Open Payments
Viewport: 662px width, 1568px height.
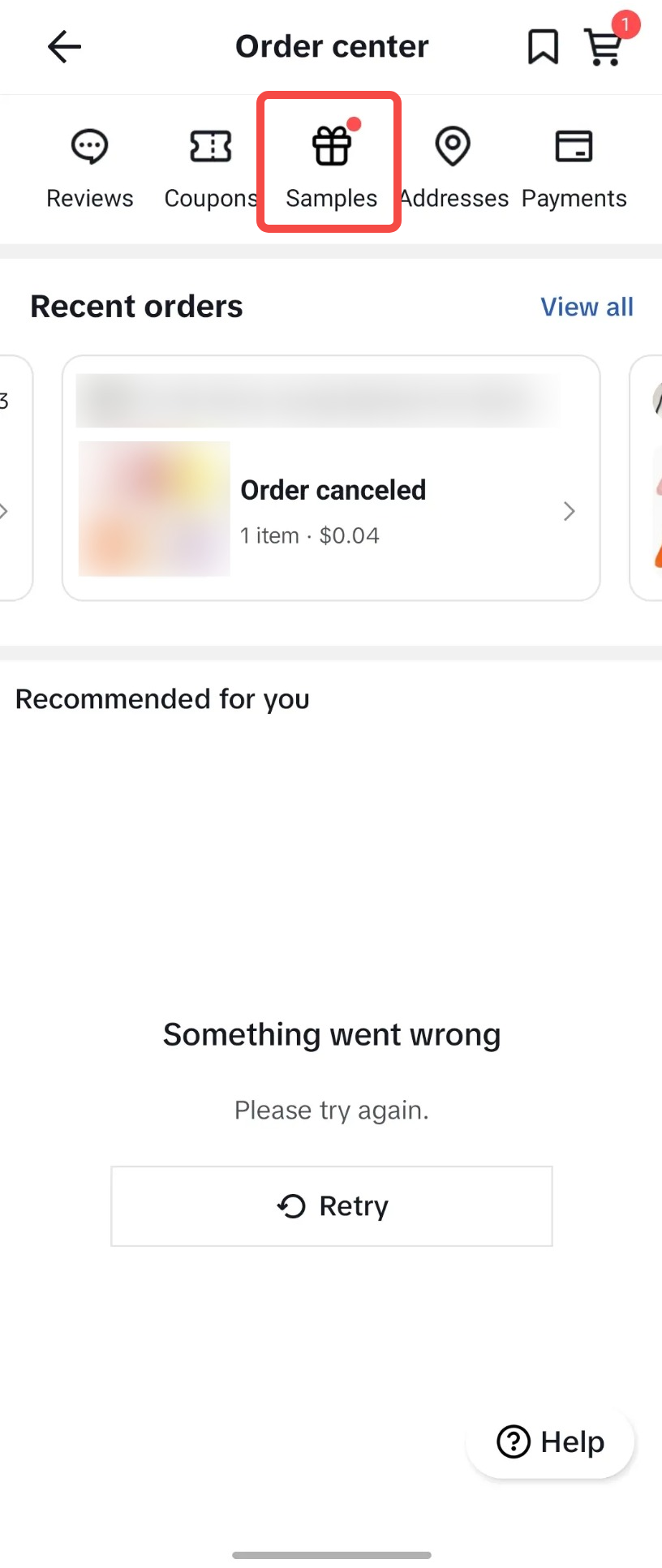[x=574, y=168]
